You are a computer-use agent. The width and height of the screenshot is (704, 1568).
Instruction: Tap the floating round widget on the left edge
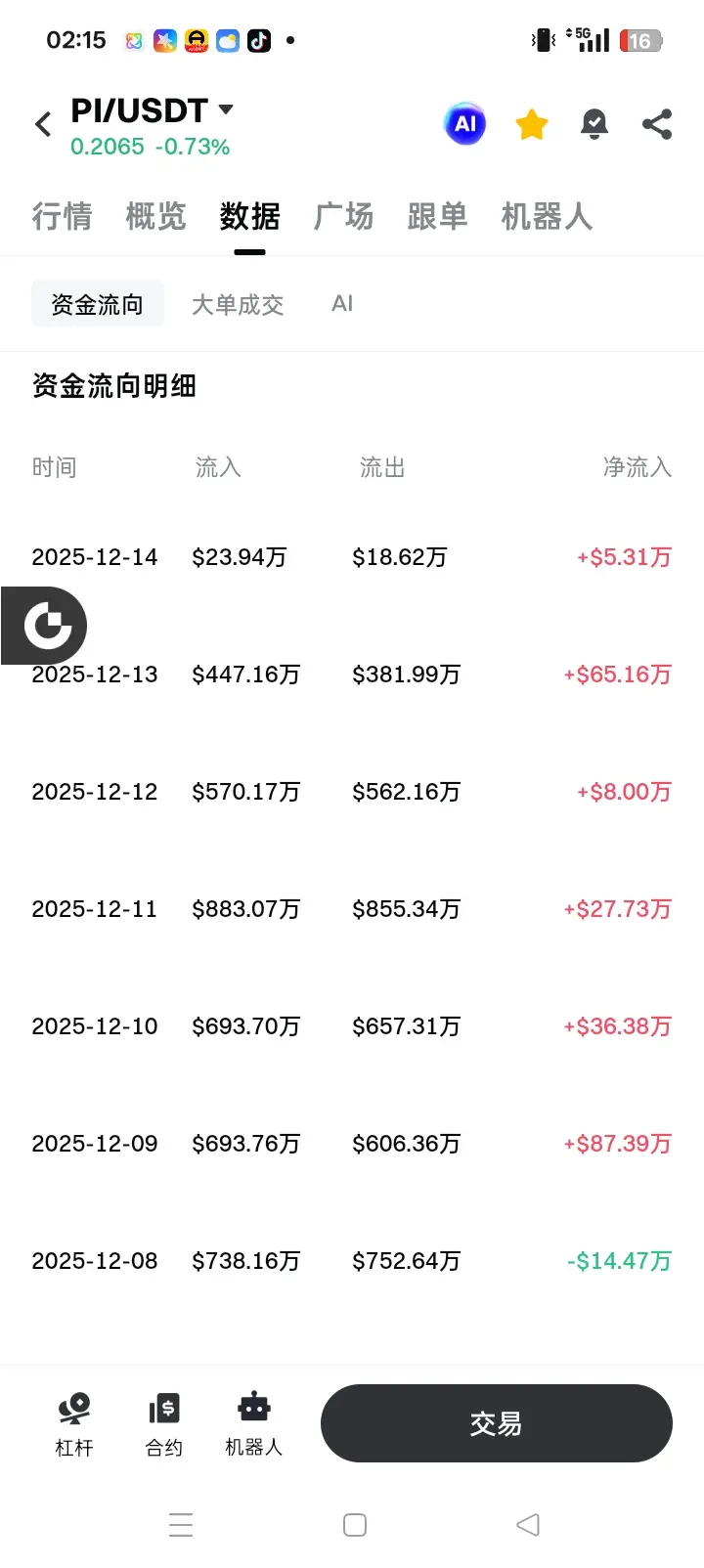(45, 626)
